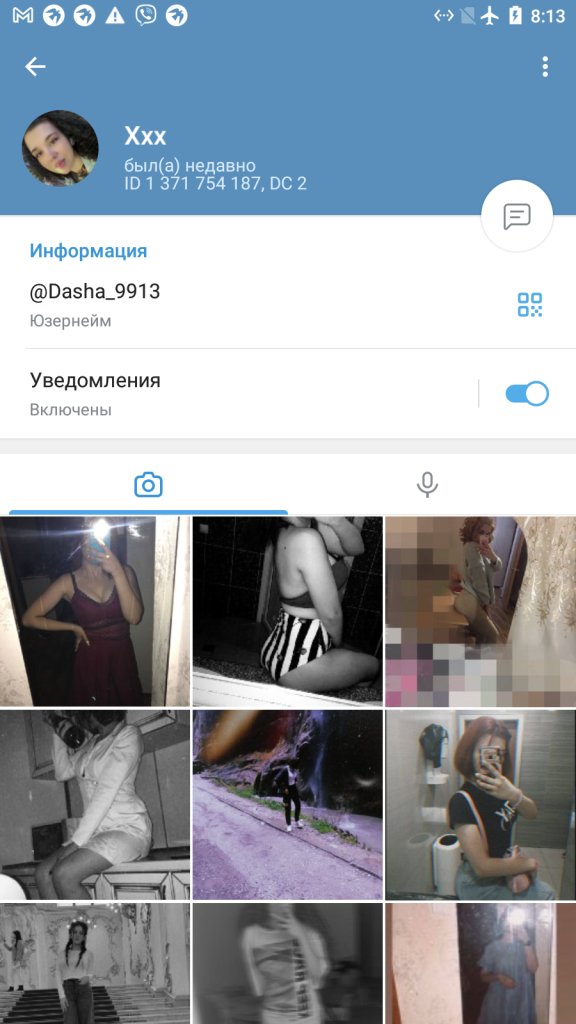Viewport: 576px width, 1024px height.
Task: Open the Xxx profile avatar photo
Action: pos(60,148)
